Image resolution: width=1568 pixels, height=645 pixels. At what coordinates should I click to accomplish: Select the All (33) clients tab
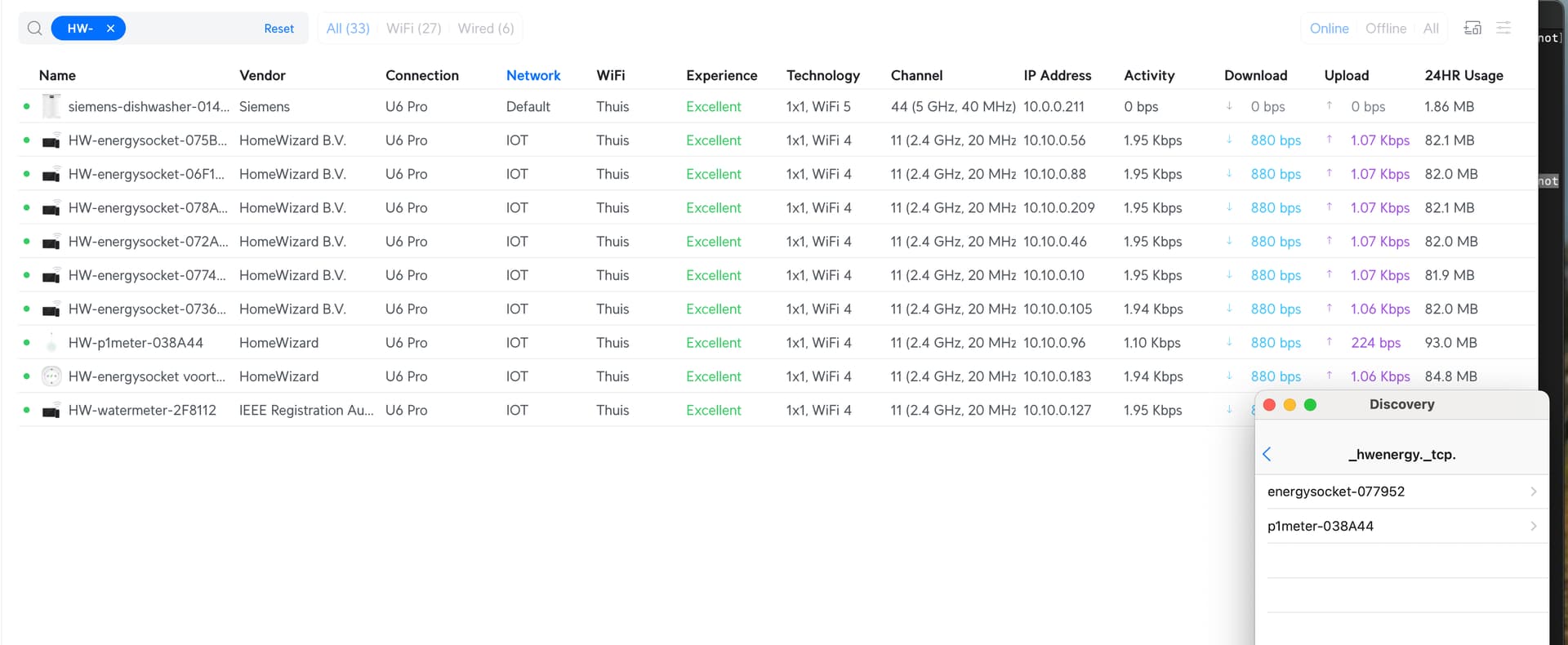pos(348,29)
